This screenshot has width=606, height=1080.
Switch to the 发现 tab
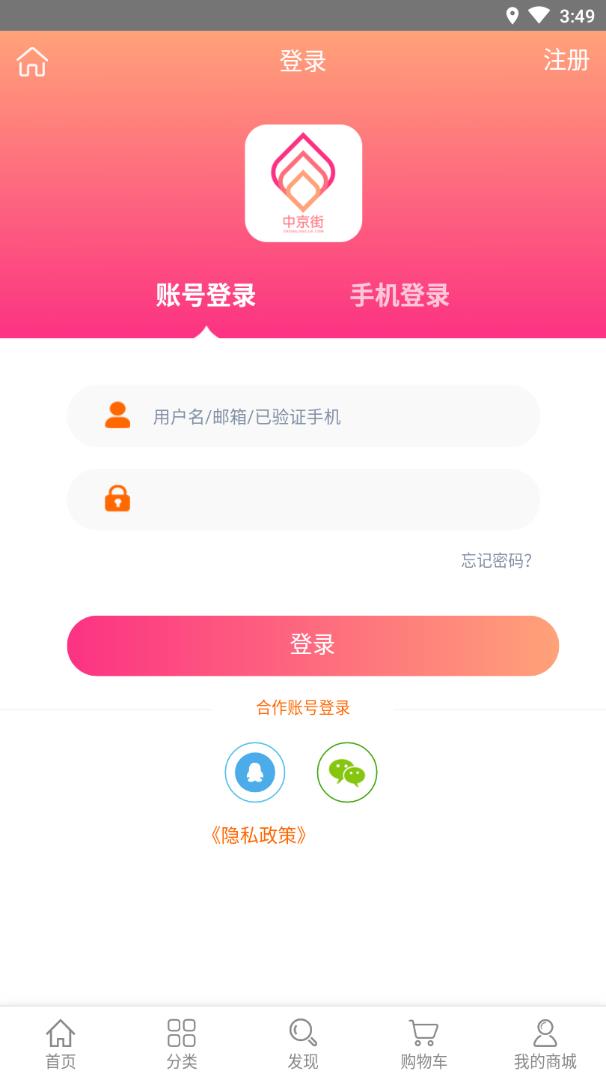click(303, 1044)
